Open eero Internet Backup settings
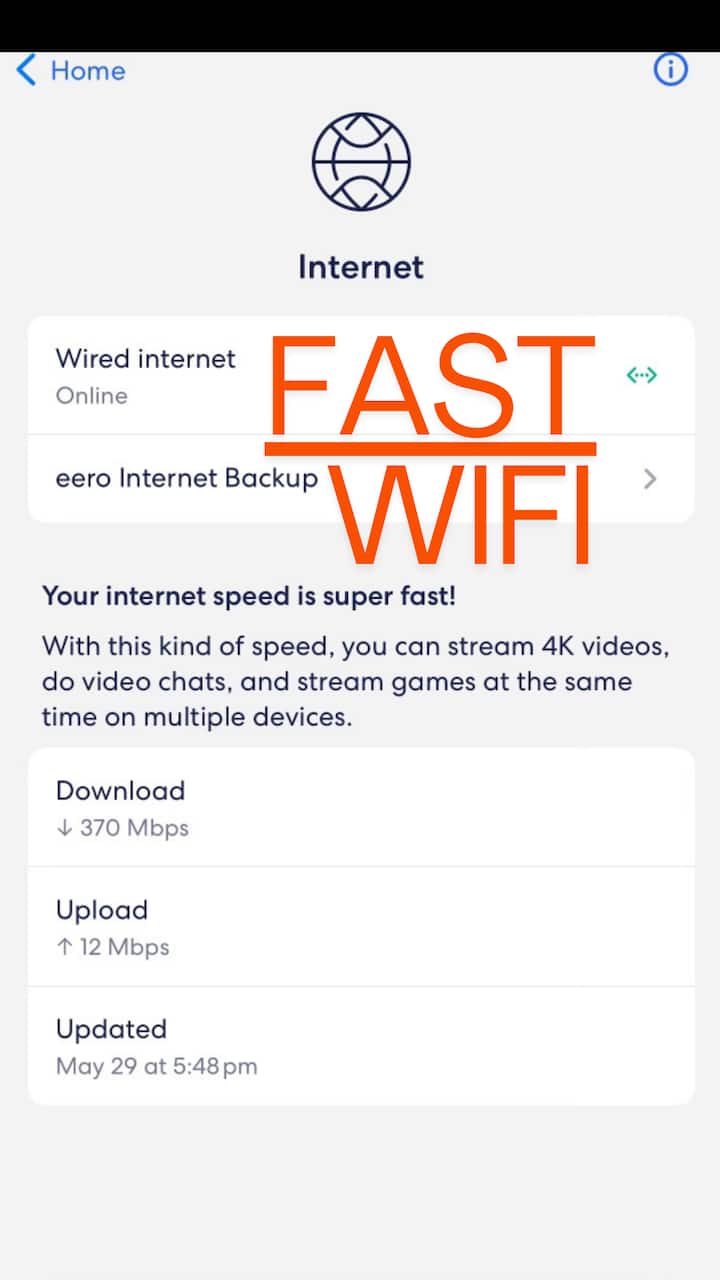 coord(188,478)
